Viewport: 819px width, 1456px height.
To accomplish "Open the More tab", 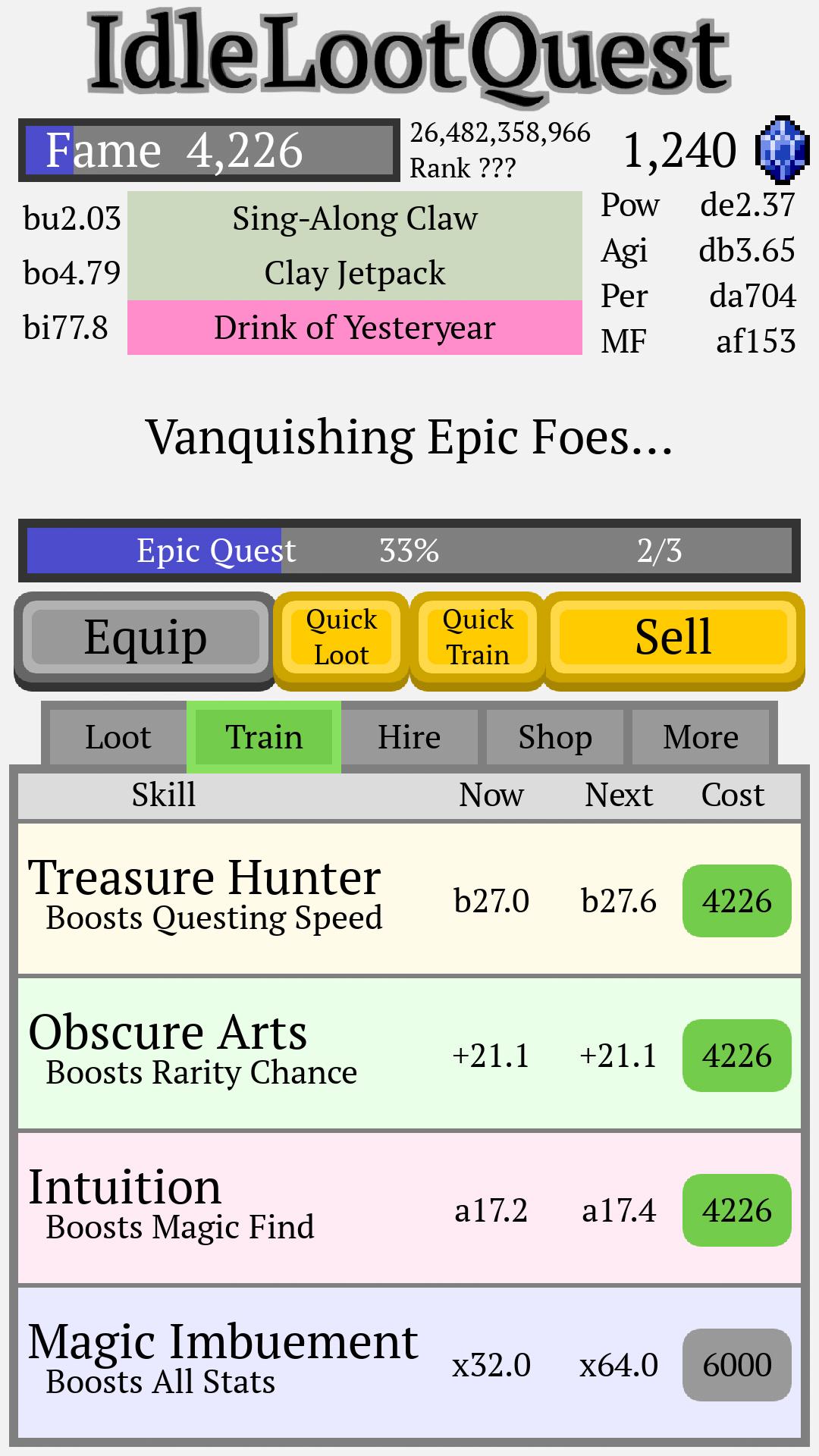I will click(x=701, y=737).
